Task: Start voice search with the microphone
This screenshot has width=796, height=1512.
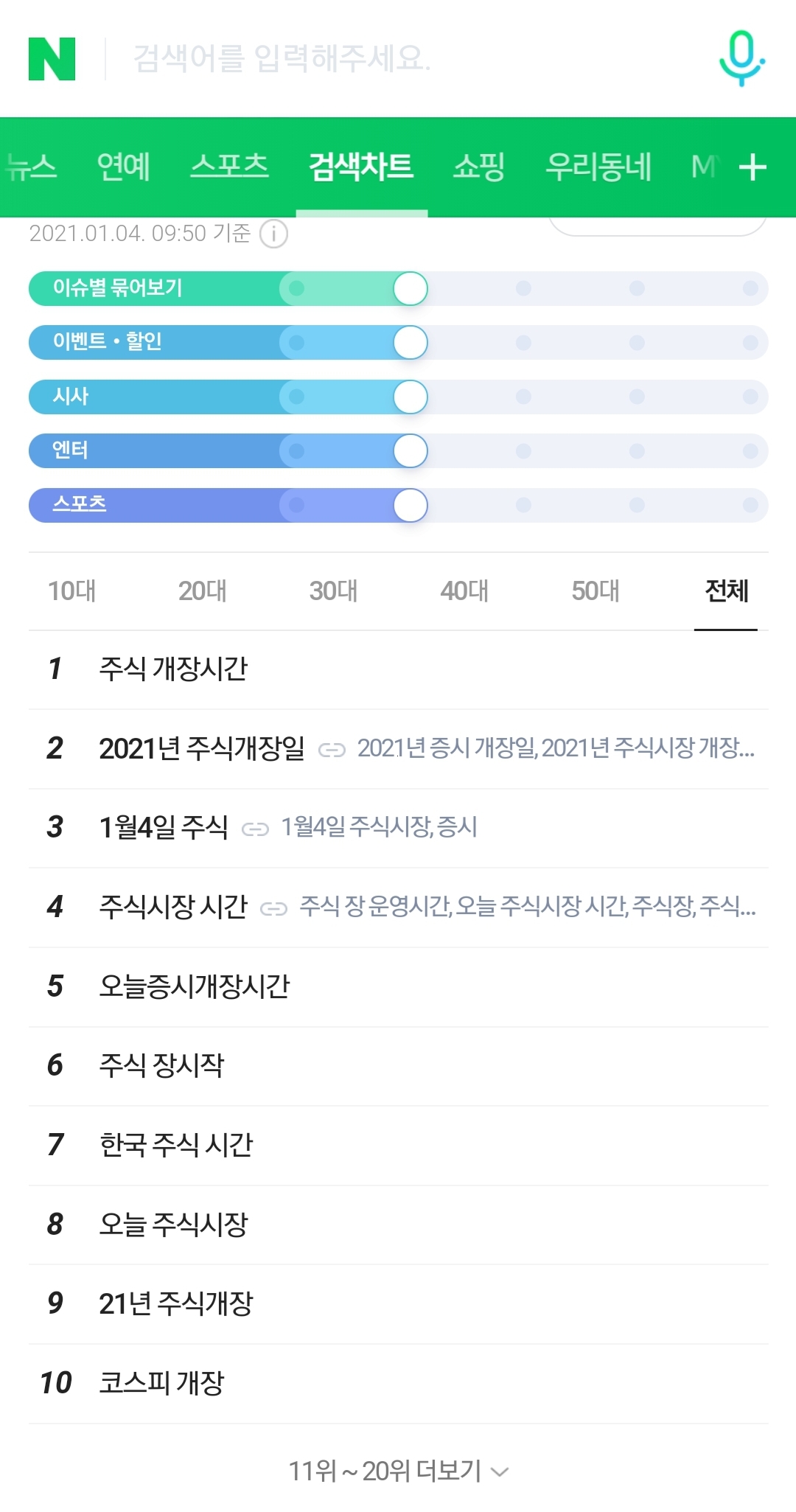Action: point(741,58)
